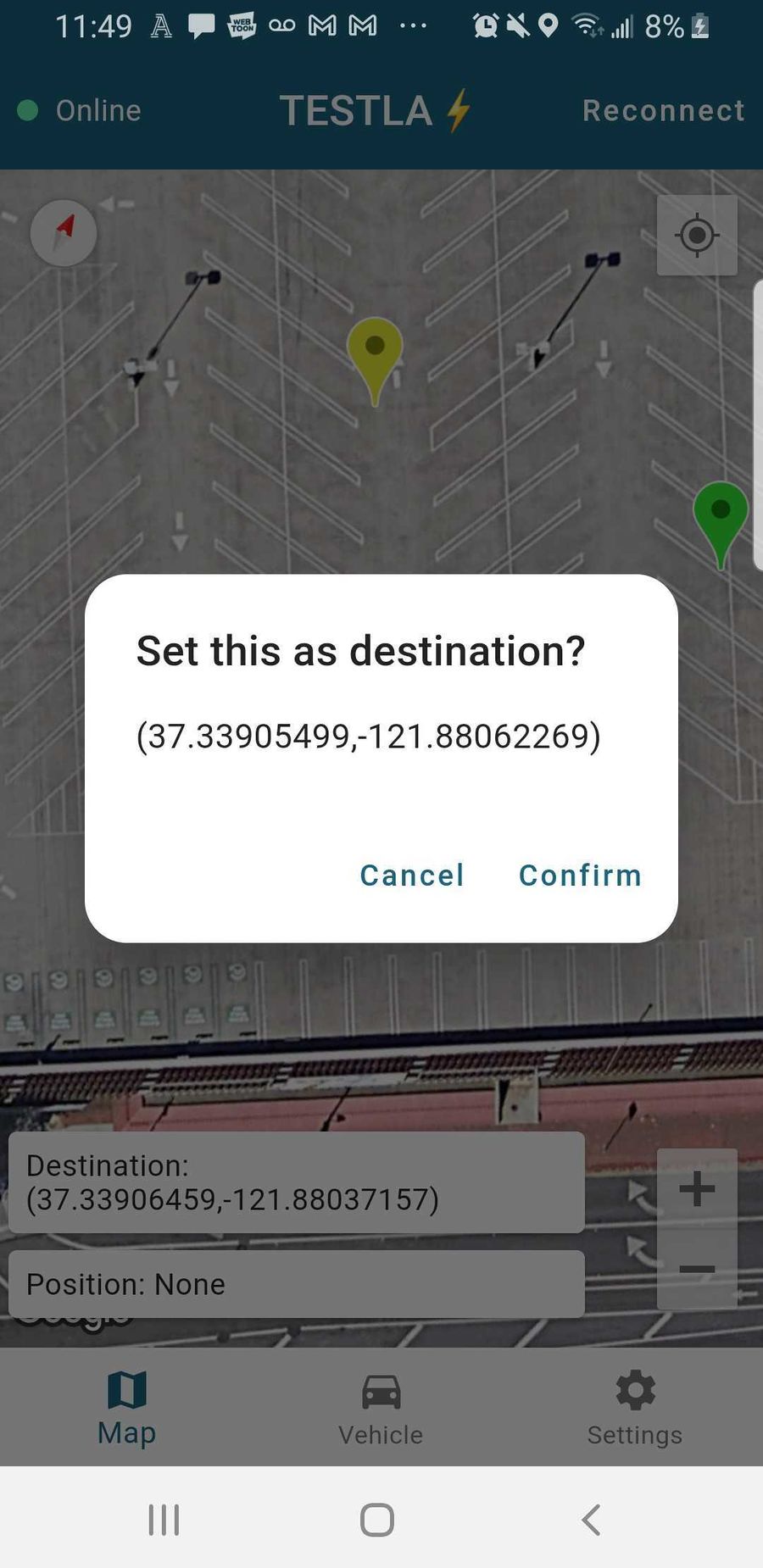Zoom out with the minus button

click(697, 1269)
